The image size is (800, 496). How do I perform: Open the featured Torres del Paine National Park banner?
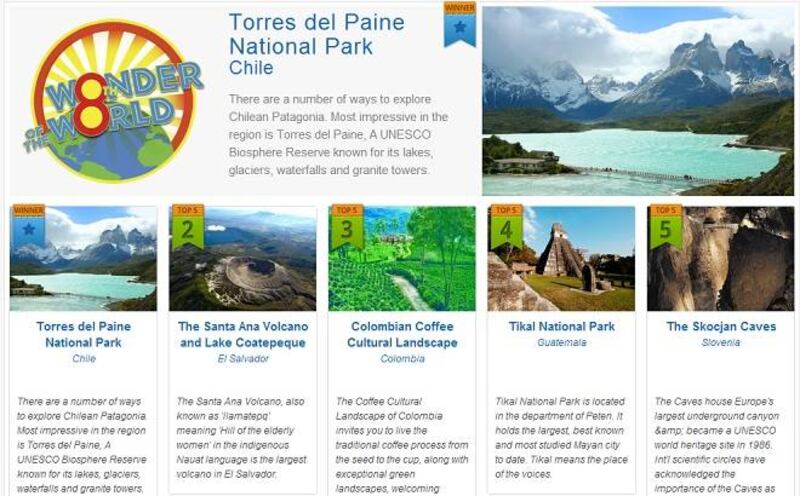(316, 33)
